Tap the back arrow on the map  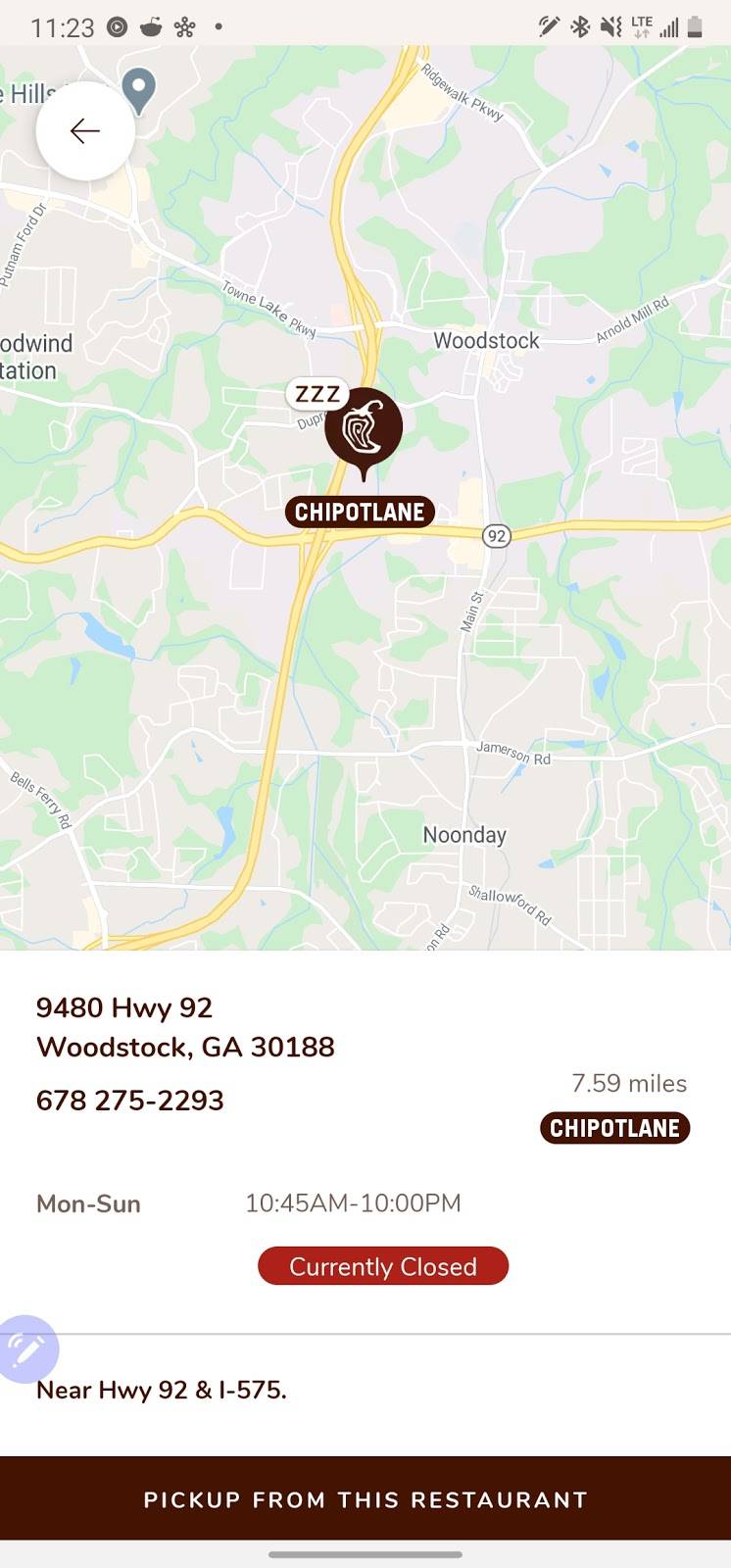(84, 129)
